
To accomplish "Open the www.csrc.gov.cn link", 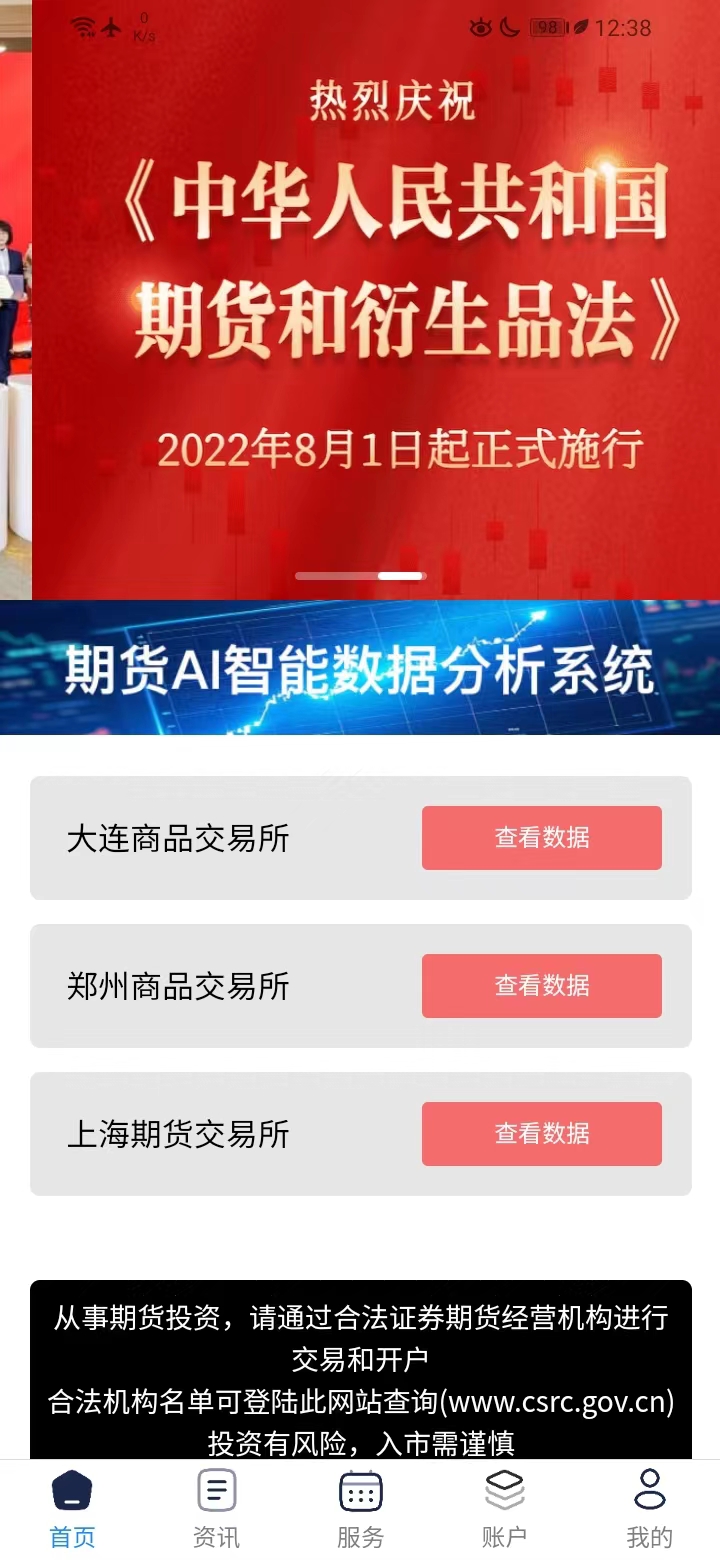I will pos(561,1404).
